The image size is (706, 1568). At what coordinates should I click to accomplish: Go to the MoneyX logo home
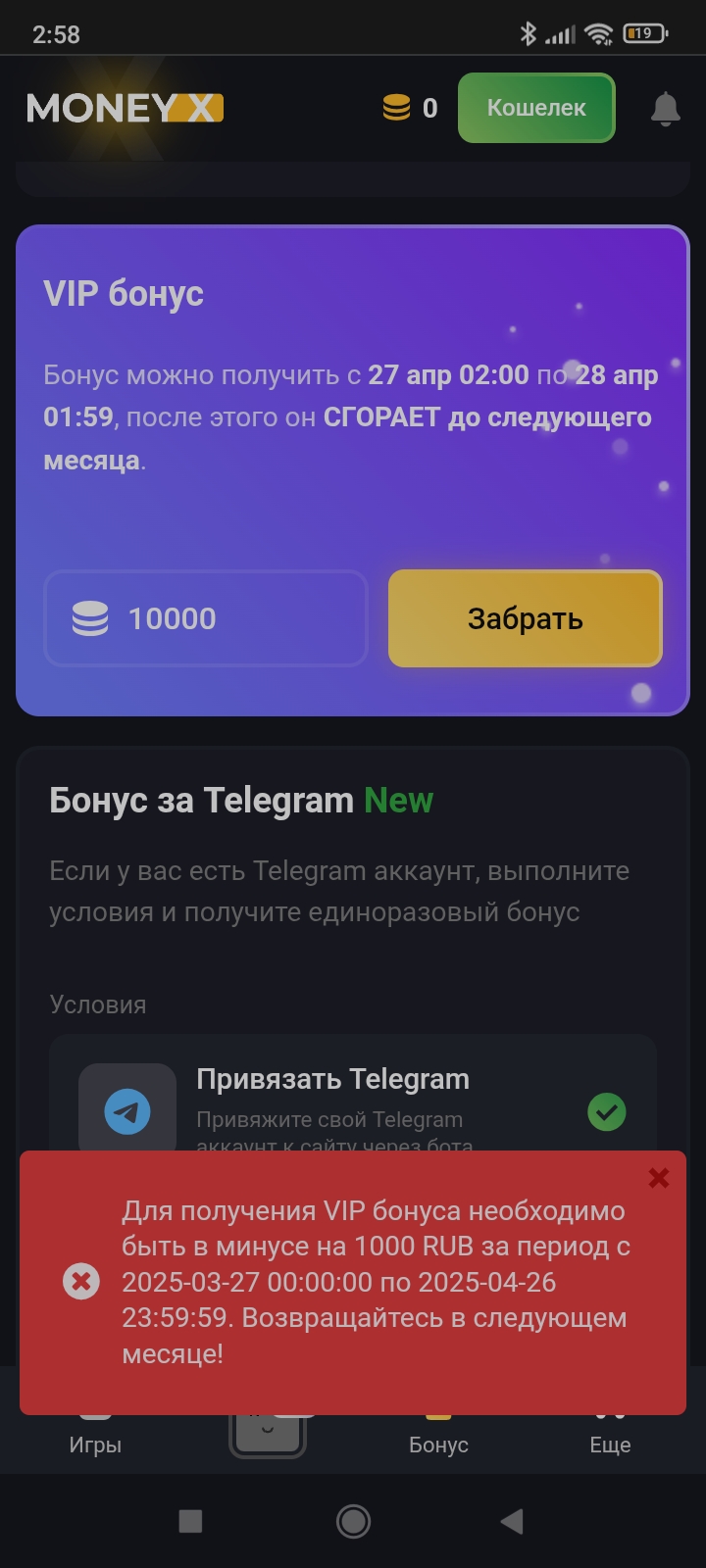pos(125,108)
